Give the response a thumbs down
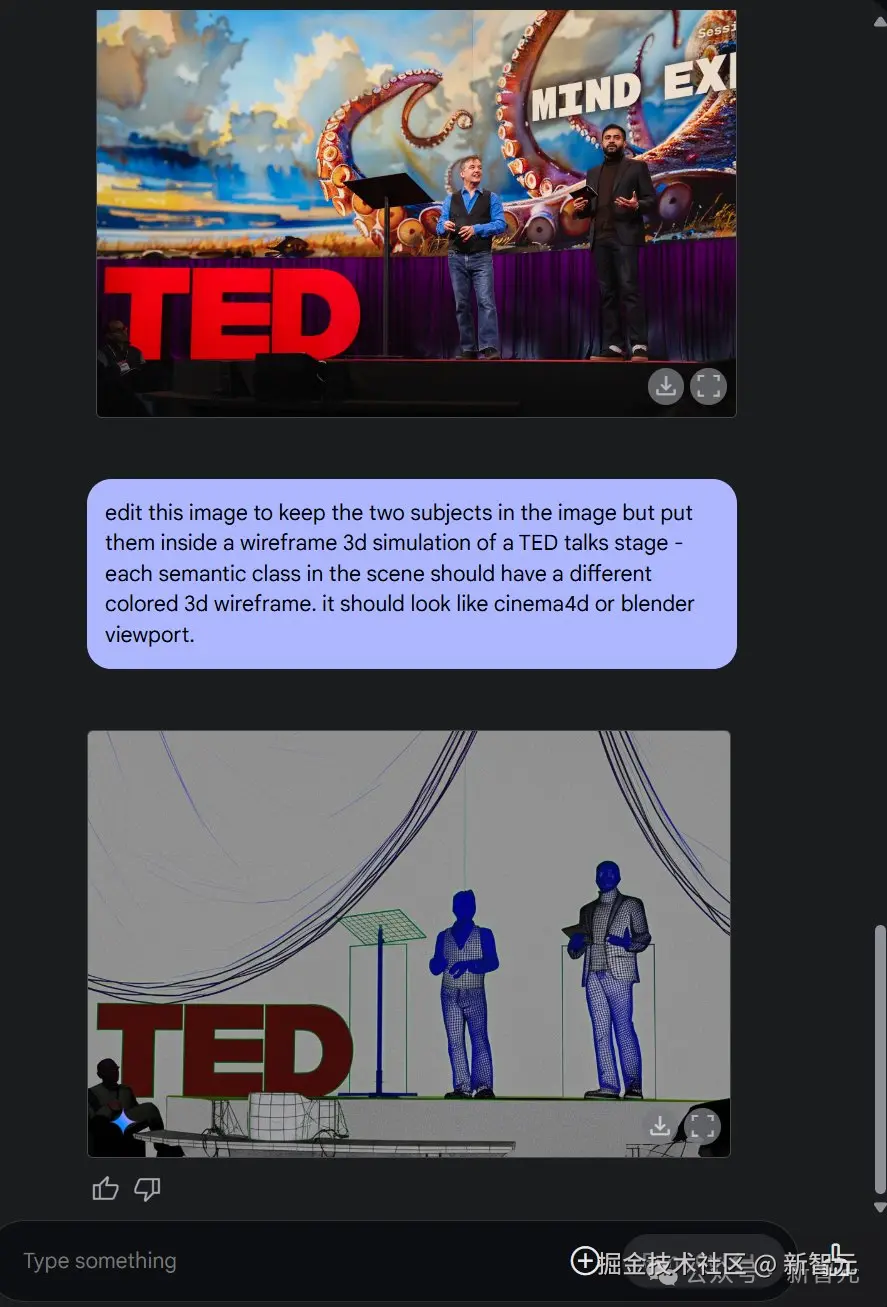The width and height of the screenshot is (887, 1307). (x=147, y=1189)
